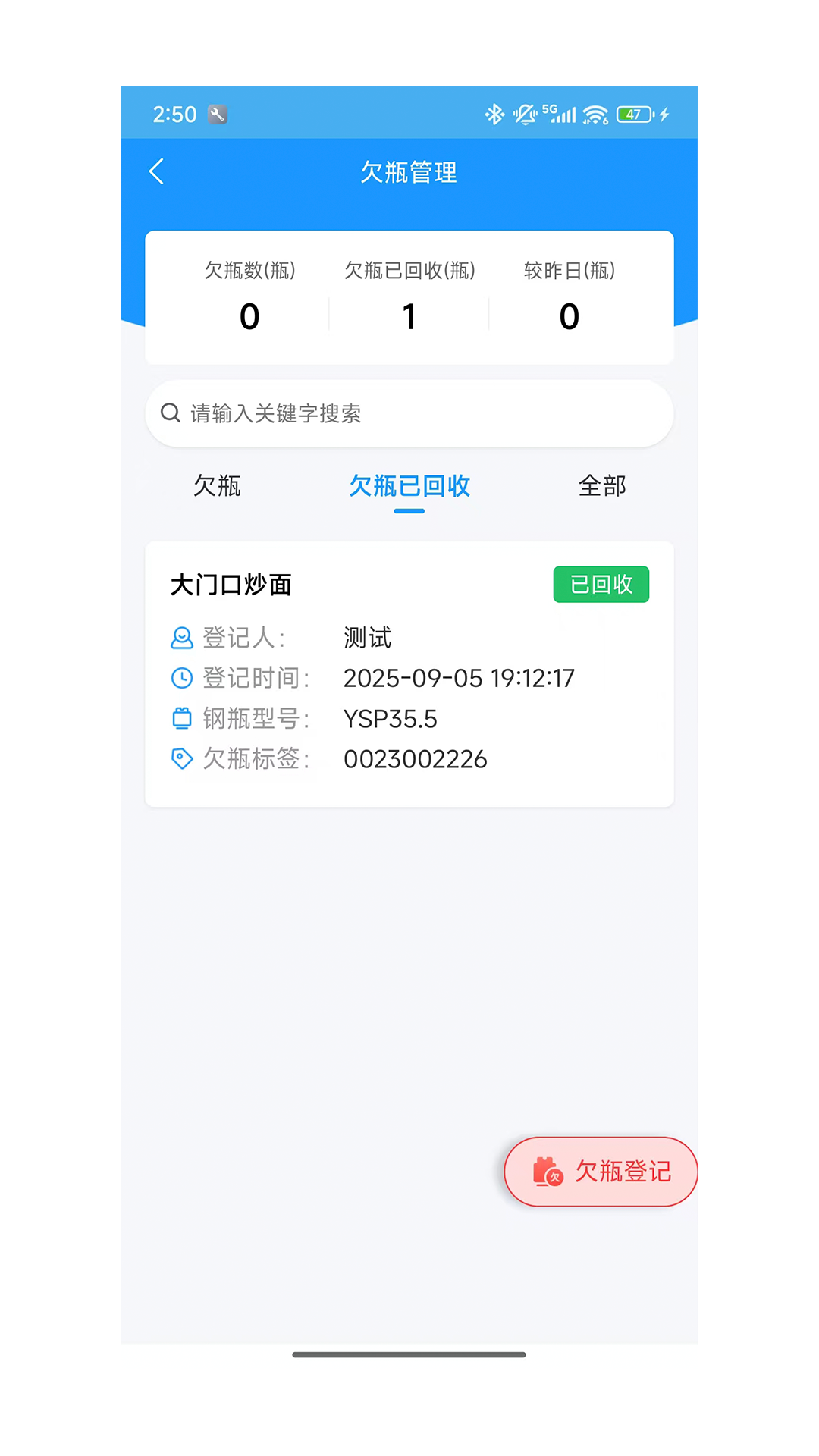
Task: Tap the Bluetooth icon in the status bar
Action: tap(494, 114)
